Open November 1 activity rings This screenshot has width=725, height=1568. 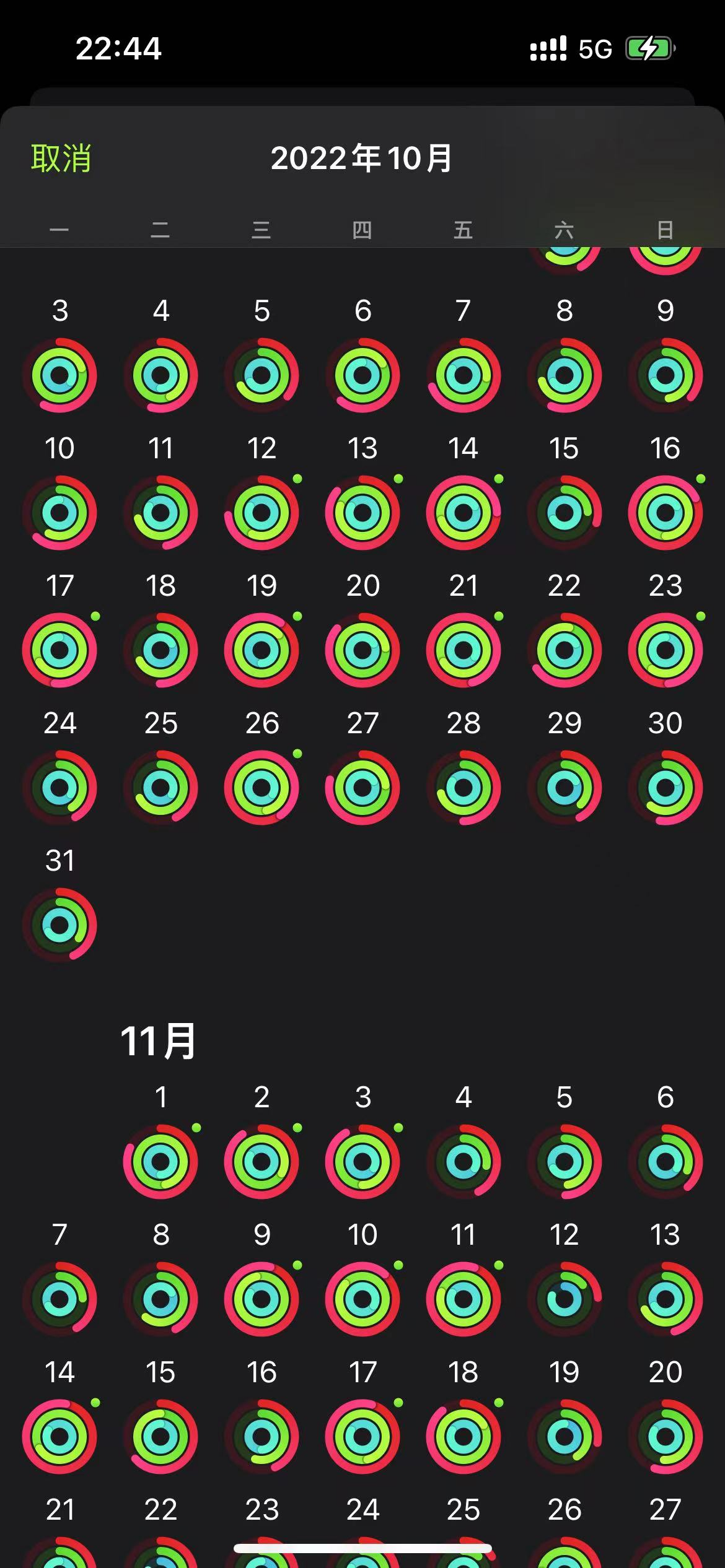tap(160, 1161)
